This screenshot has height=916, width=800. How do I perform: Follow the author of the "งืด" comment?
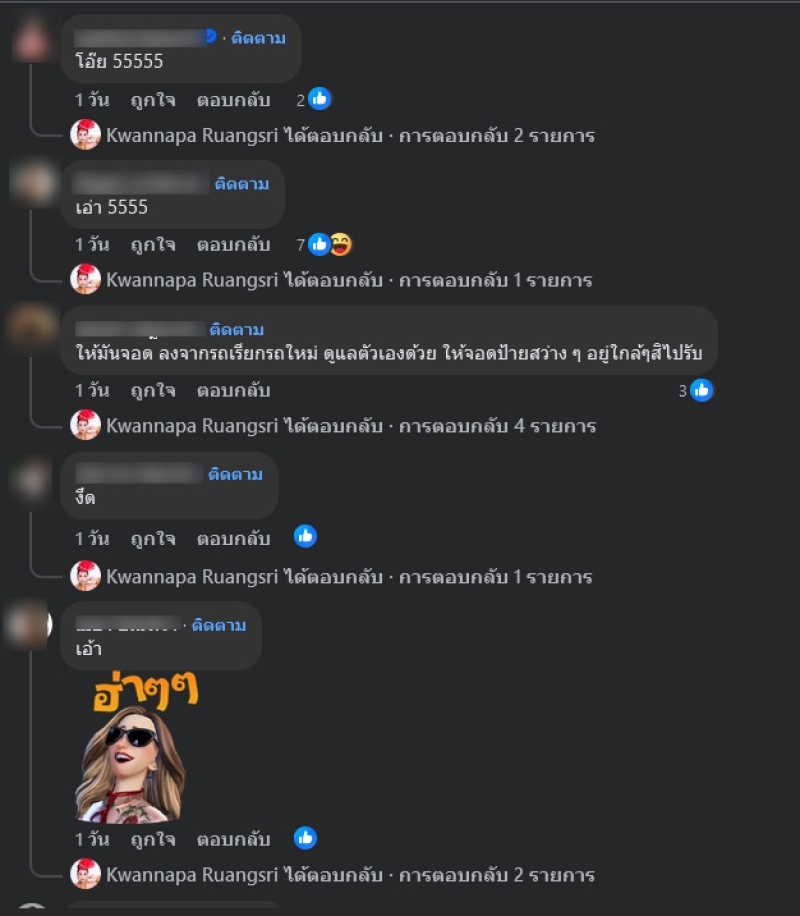[x=235, y=474]
